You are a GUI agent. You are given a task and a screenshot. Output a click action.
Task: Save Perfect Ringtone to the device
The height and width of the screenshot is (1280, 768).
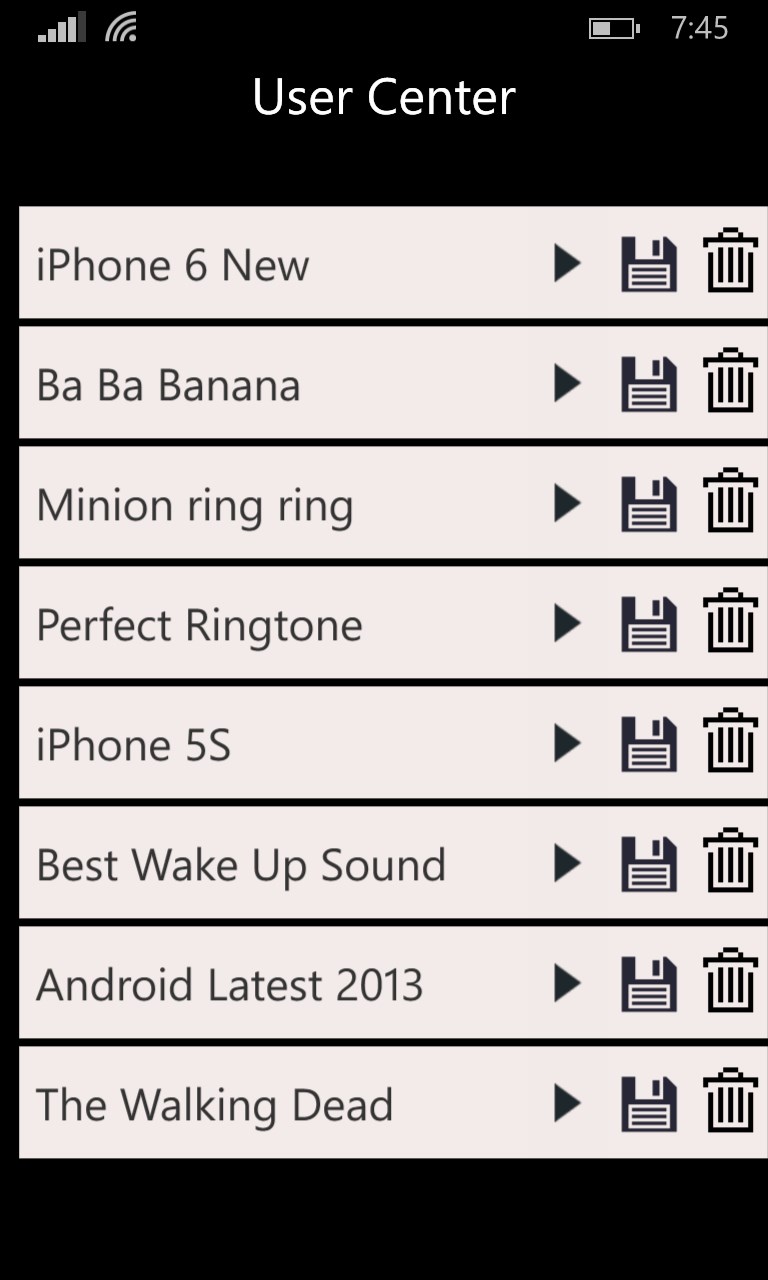pos(649,624)
